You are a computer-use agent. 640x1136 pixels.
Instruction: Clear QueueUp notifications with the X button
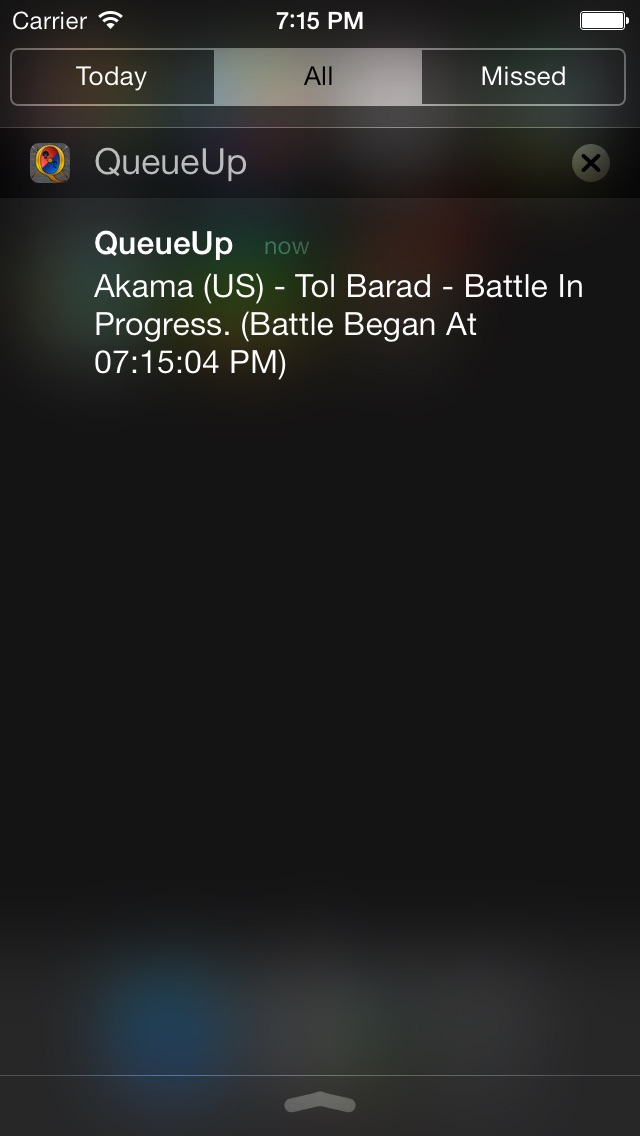(x=591, y=163)
